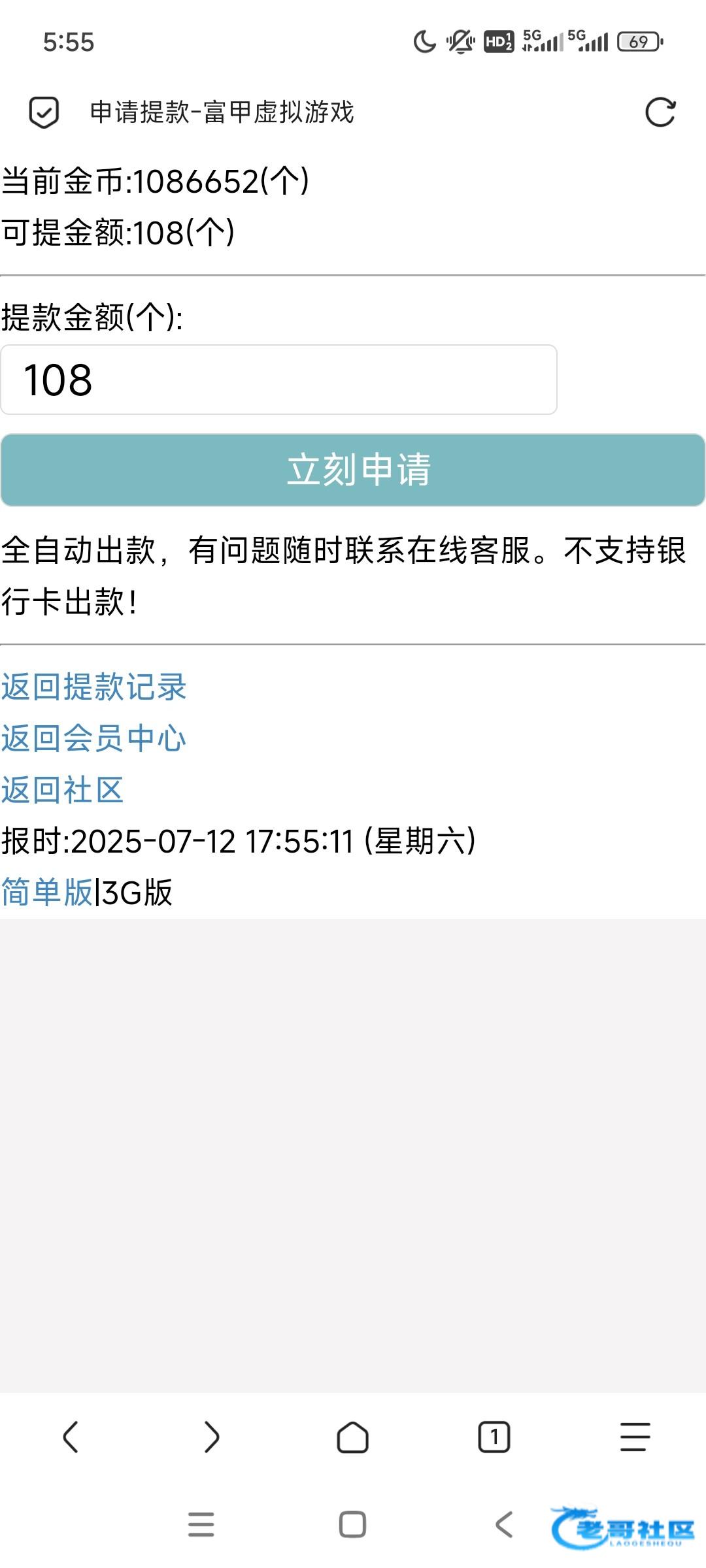706x1568 pixels.
Task: Open the 返回提款记录 link
Action: pyautogui.click(x=94, y=687)
